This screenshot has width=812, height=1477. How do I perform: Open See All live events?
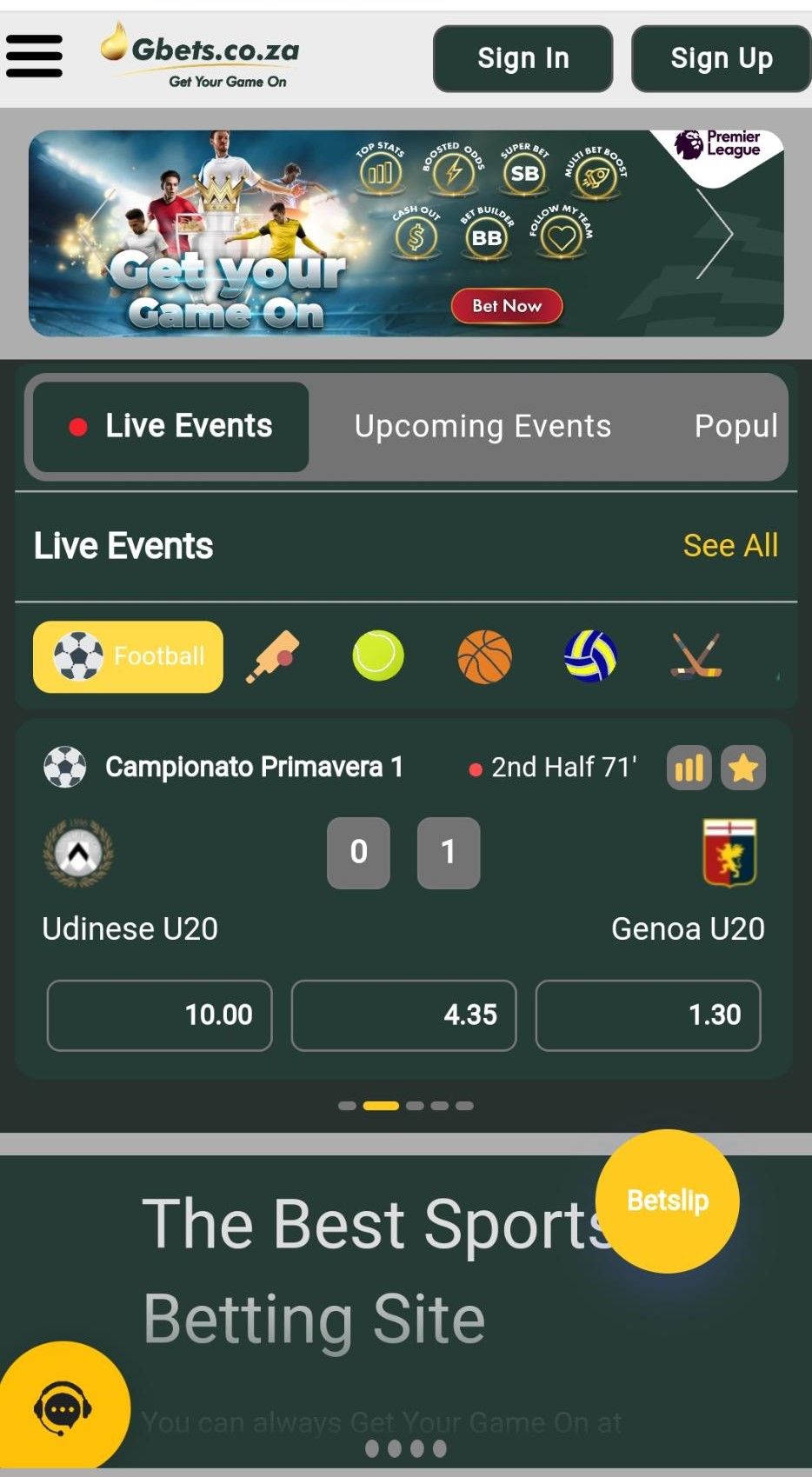(x=730, y=546)
